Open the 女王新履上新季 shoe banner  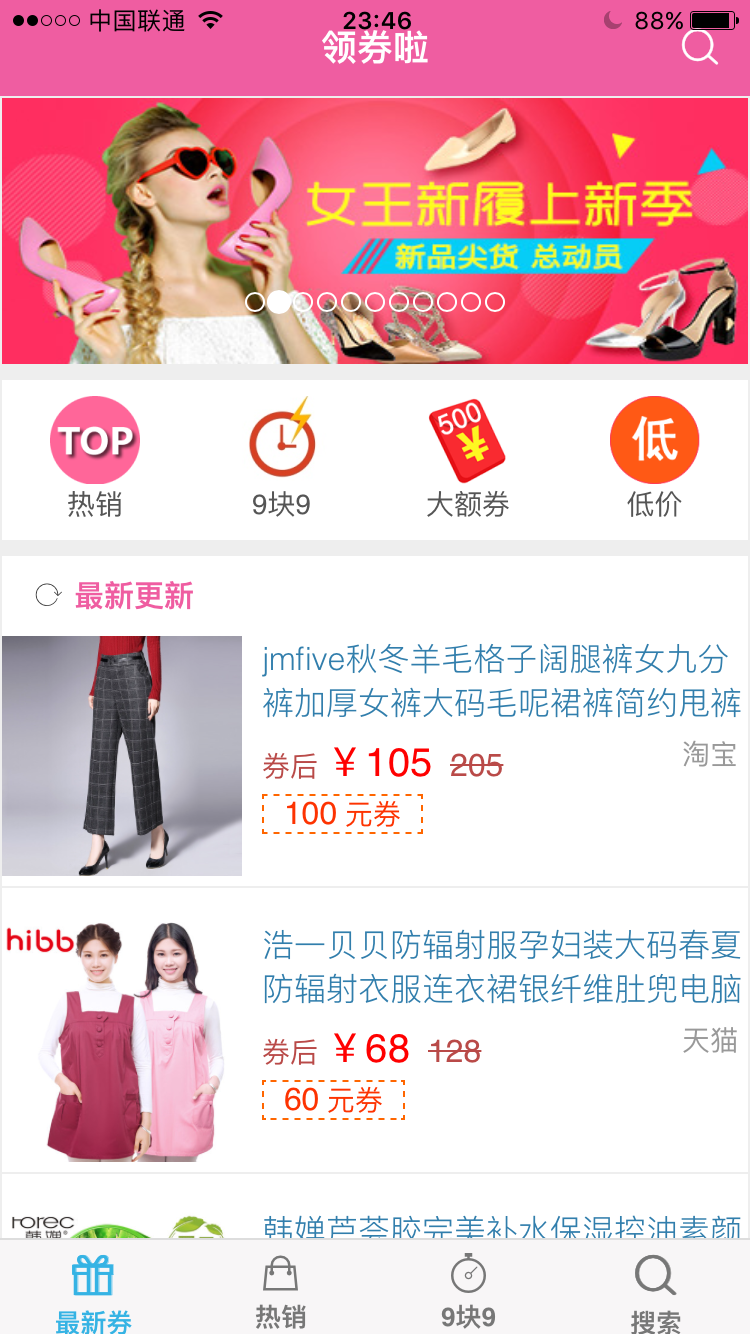coord(375,230)
